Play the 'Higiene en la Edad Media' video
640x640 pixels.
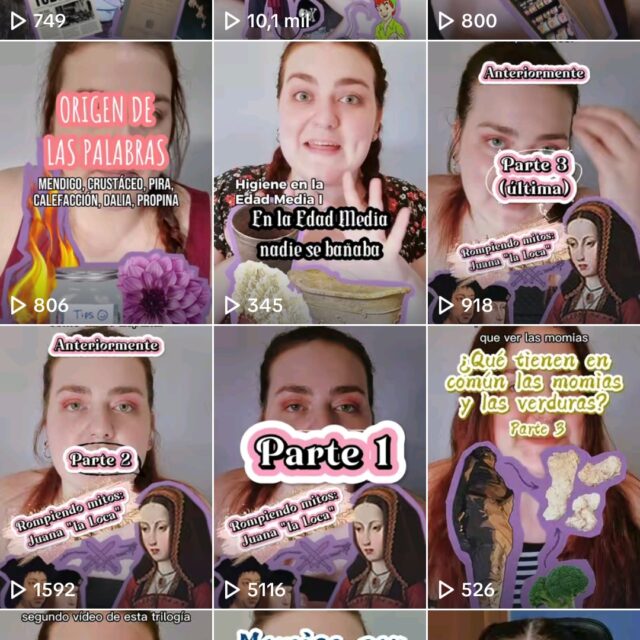[320, 182]
